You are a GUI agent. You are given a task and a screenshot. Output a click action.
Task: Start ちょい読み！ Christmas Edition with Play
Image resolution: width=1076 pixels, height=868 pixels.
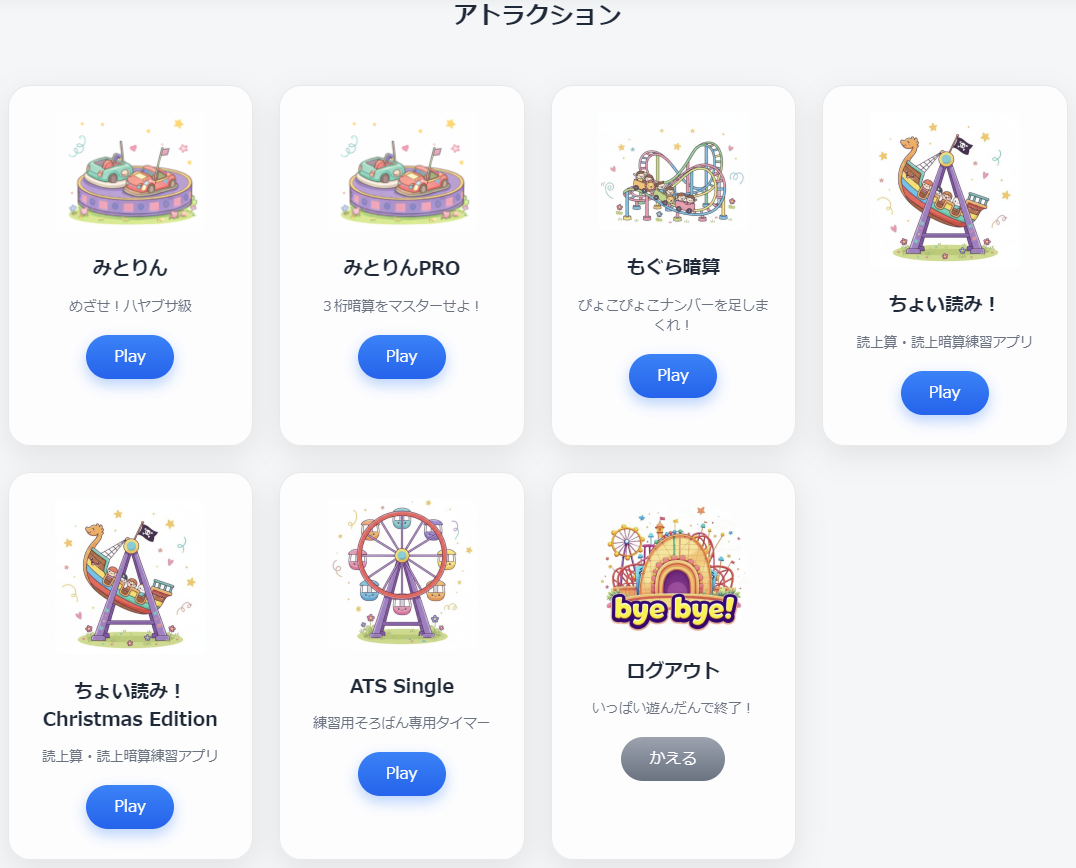(x=130, y=807)
